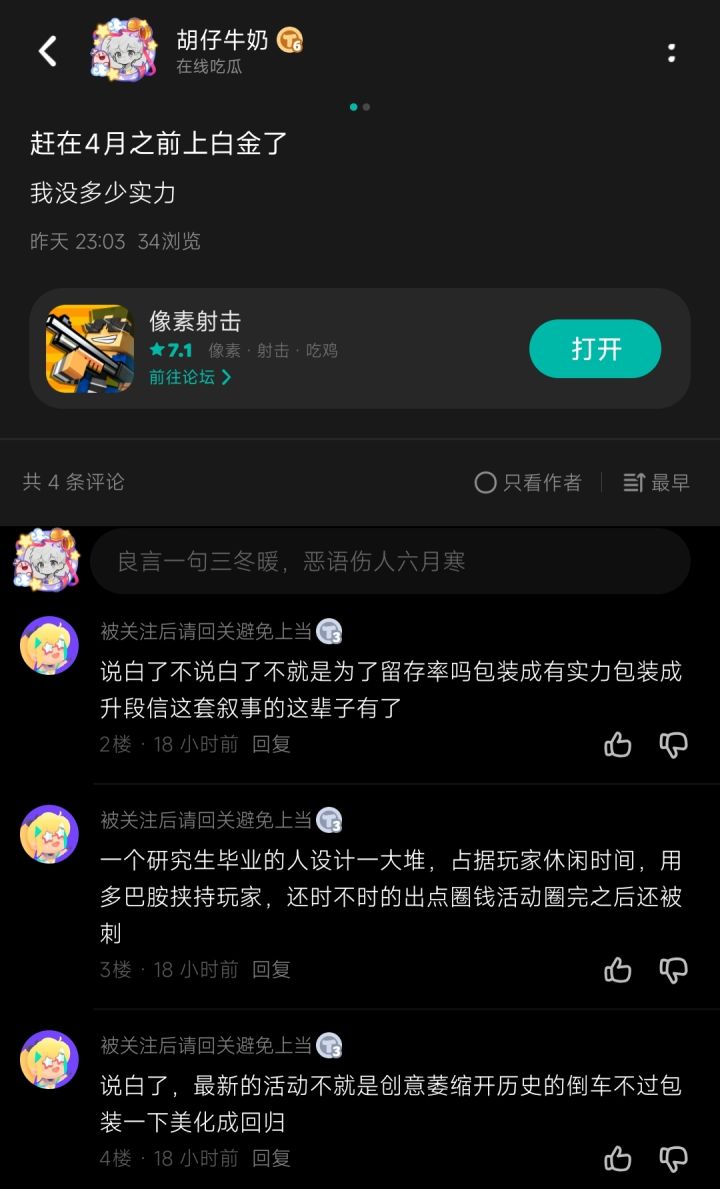
Task: Like the comment on 2楼
Action: [x=618, y=745]
